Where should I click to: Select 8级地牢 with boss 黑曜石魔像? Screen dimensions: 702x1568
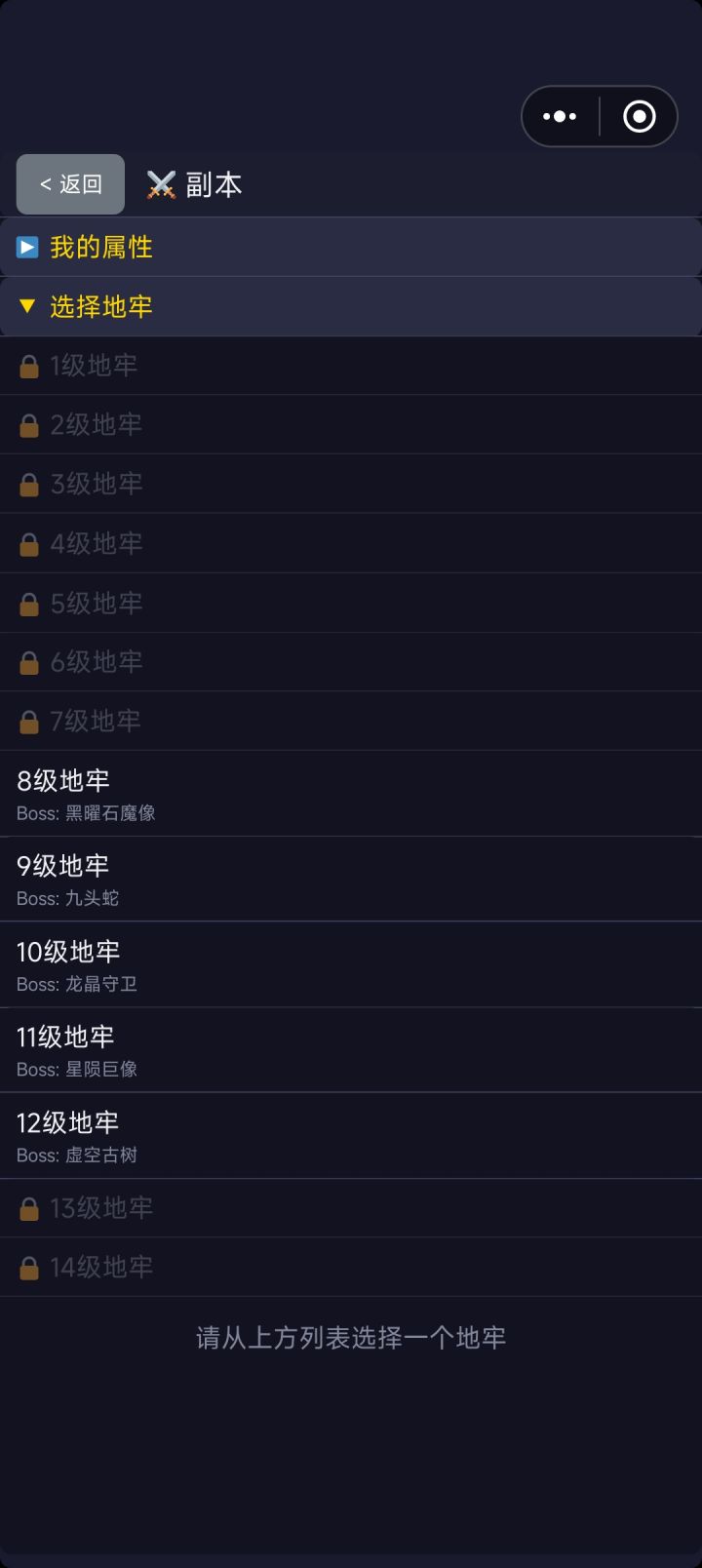click(x=351, y=794)
